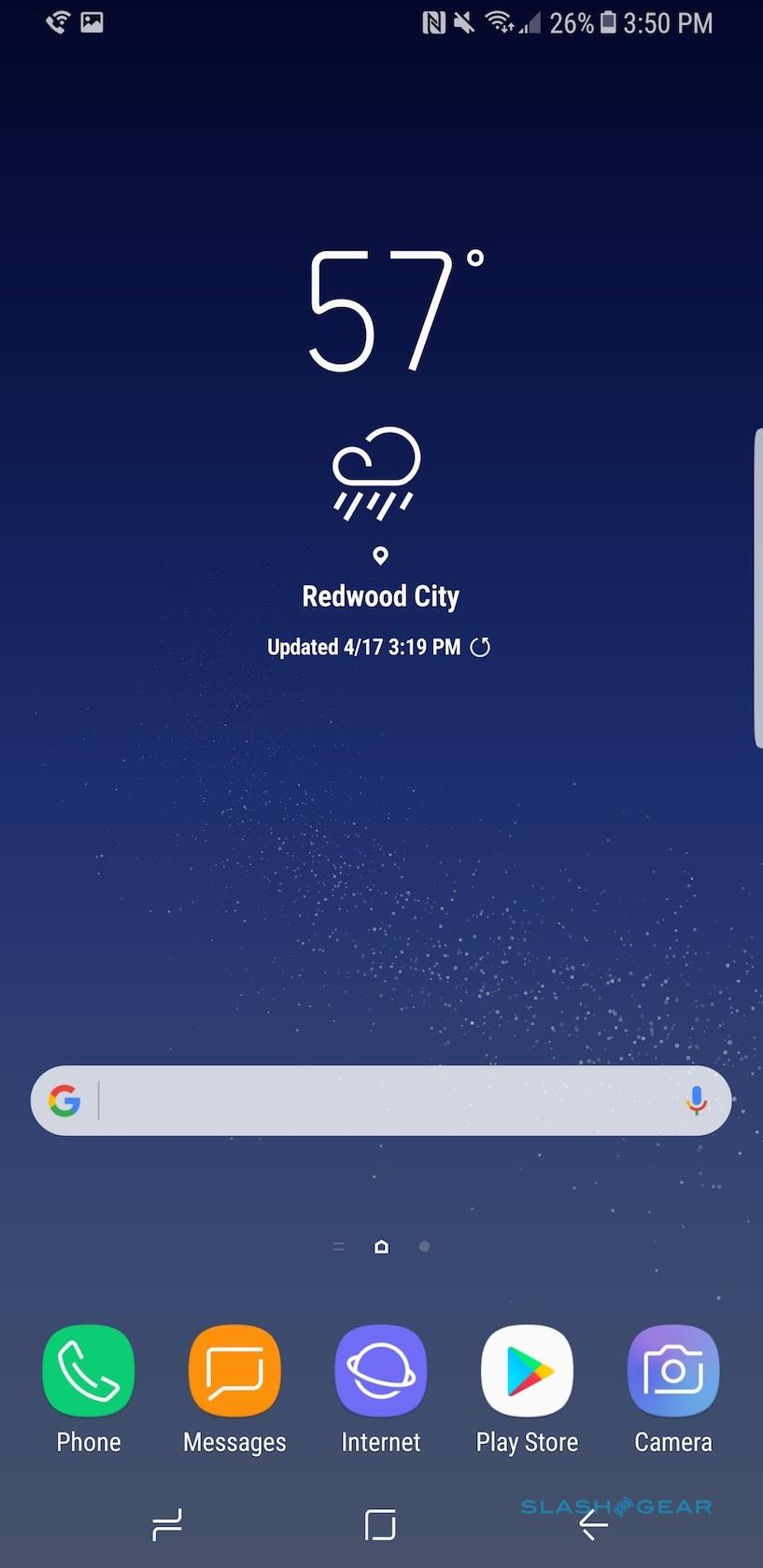Viewport: 763px width, 1568px height.
Task: Start a Google voice search
Action: pyautogui.click(x=696, y=1100)
